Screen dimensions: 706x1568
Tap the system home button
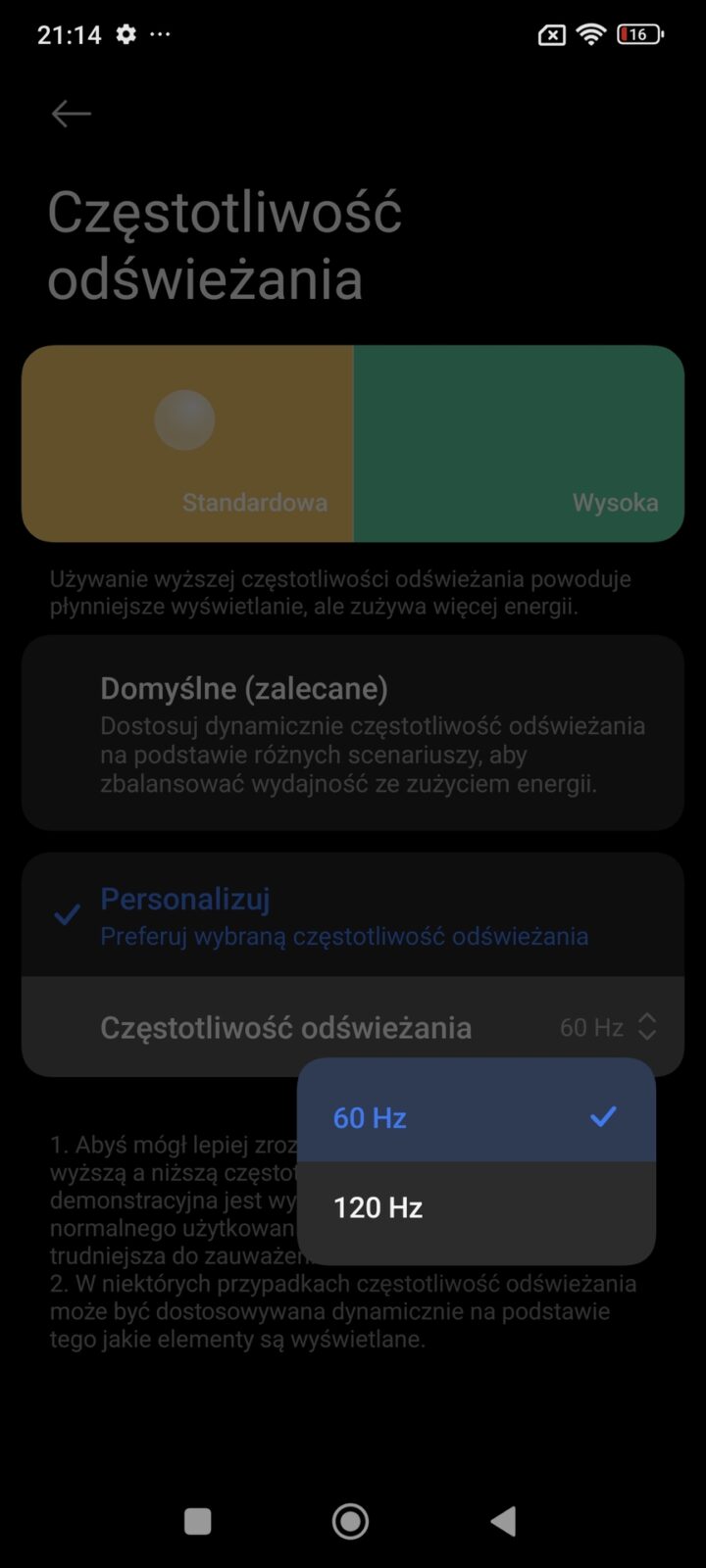[350, 1521]
